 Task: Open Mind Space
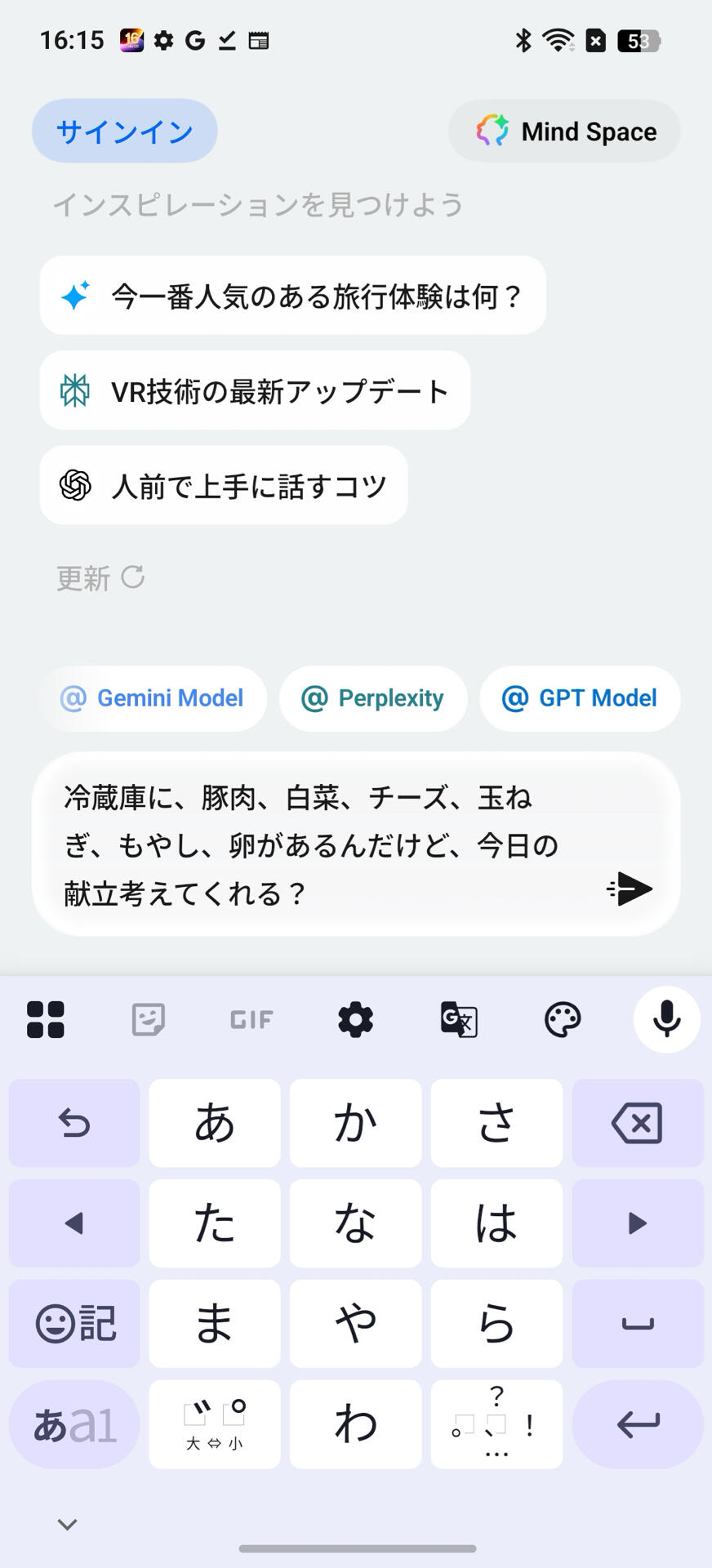coord(564,131)
